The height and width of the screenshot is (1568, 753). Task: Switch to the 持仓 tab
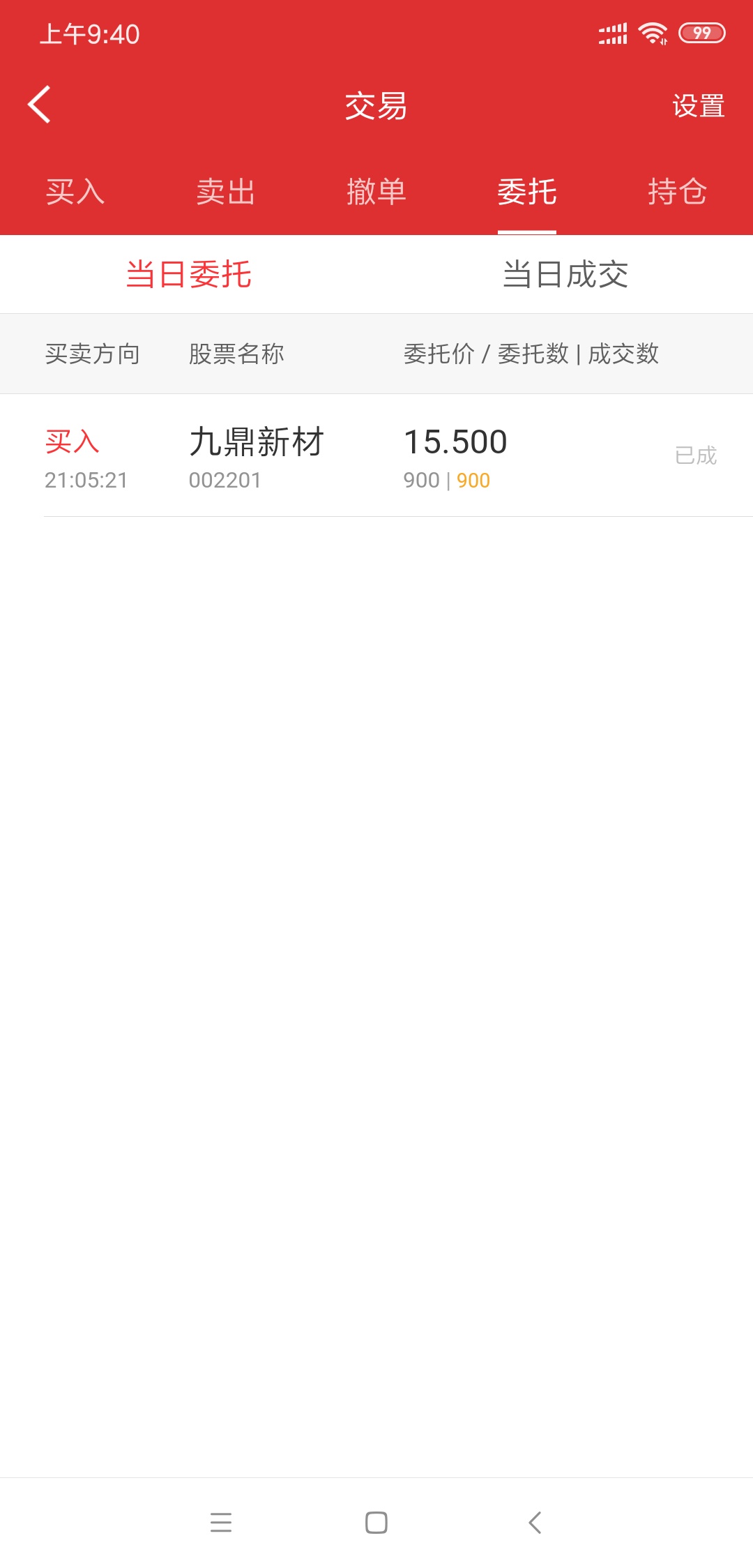tap(678, 192)
